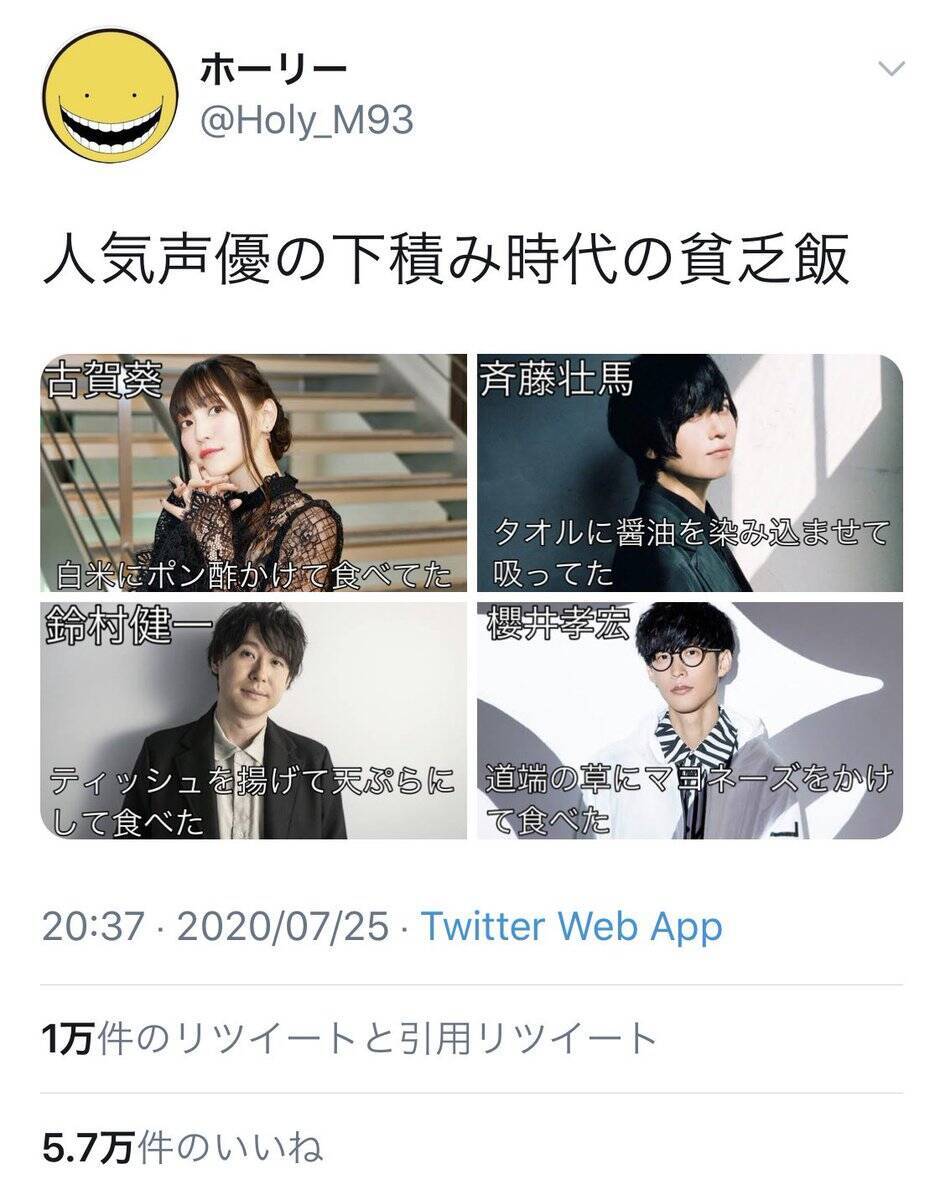Viewport: 935px width, 1200px height.
Task: See who liked via 5.7万件のいいね
Action: [183, 1147]
